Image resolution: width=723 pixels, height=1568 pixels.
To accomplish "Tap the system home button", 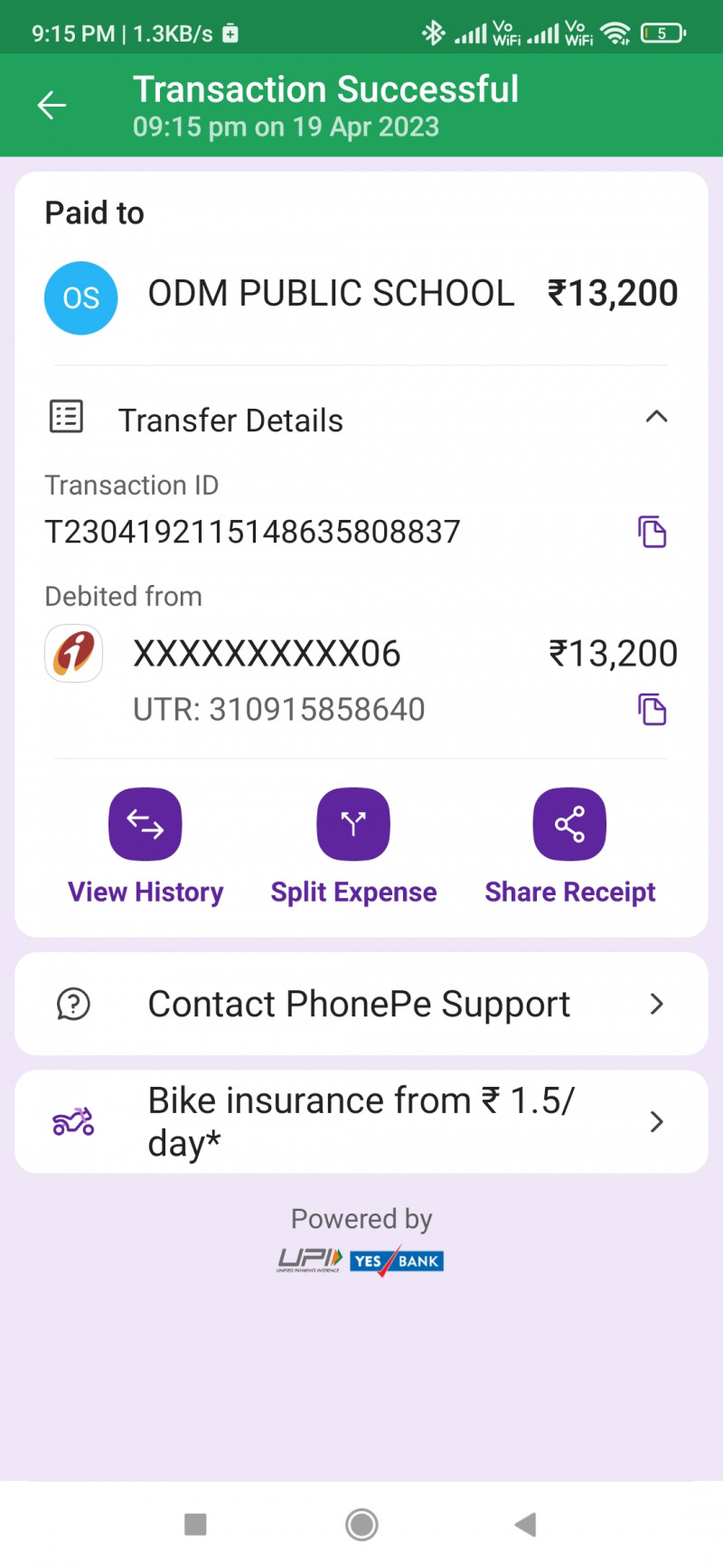I will click(361, 1525).
